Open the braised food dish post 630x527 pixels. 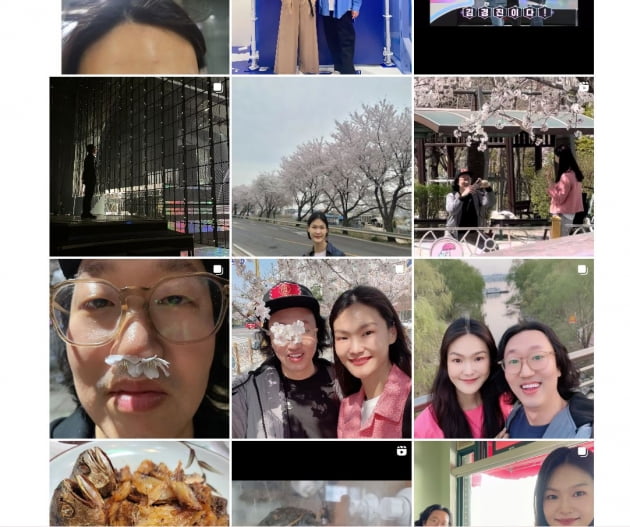coord(139,484)
